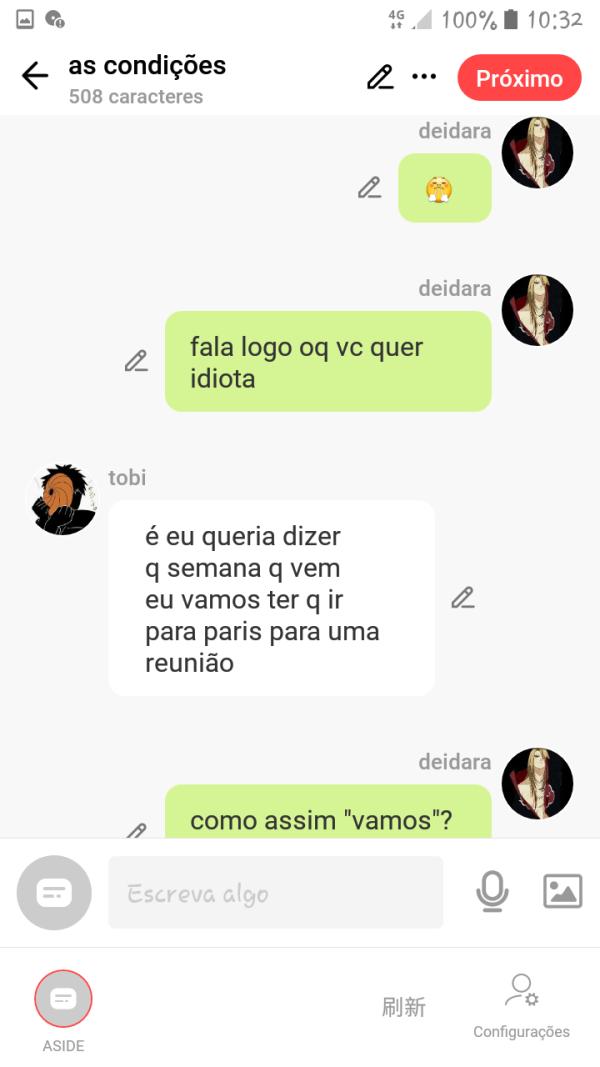Select the ASIDE character option
Screen dimensions: 600x1067
click(63, 1000)
